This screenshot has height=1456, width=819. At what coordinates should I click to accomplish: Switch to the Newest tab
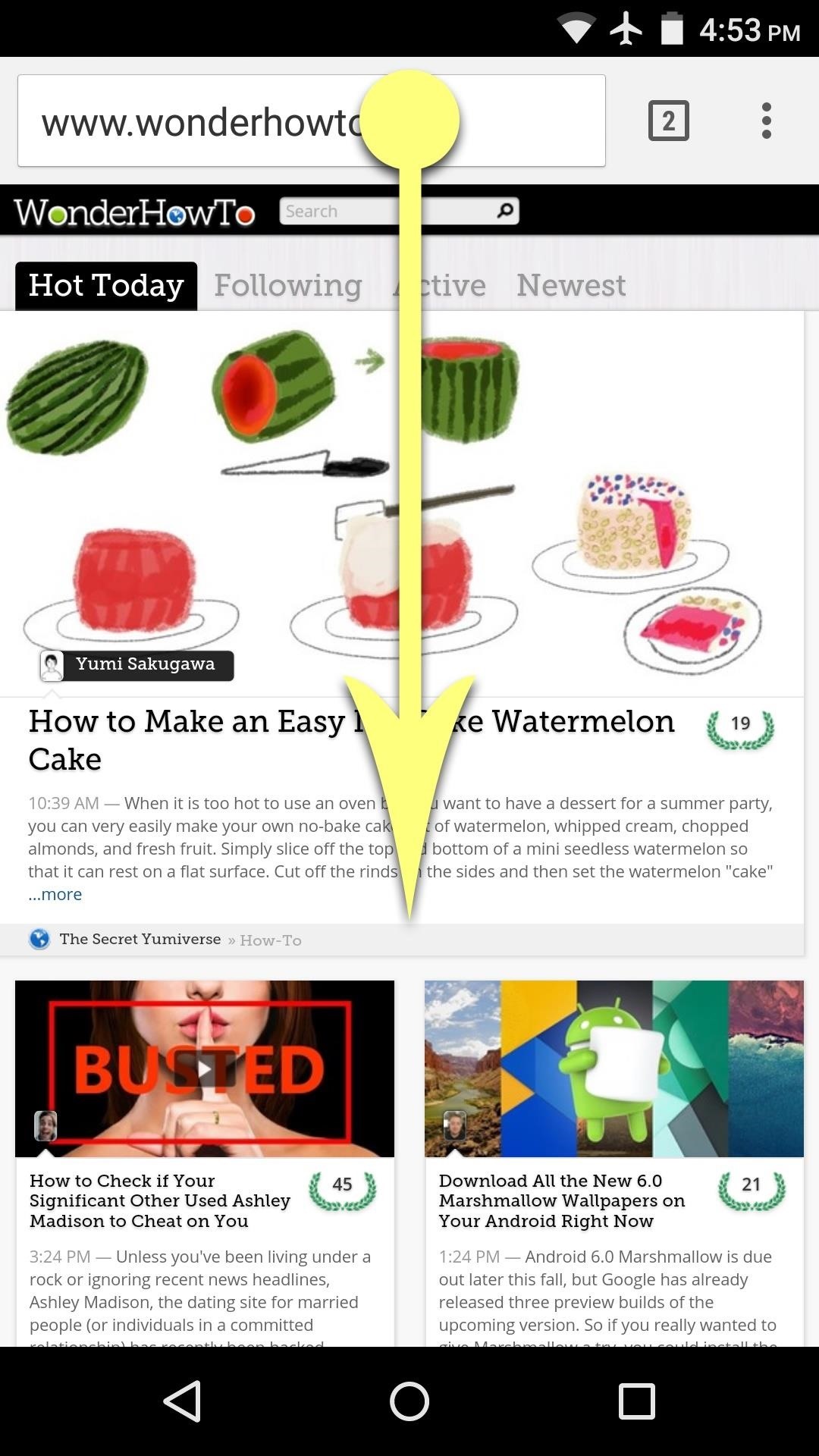(571, 286)
